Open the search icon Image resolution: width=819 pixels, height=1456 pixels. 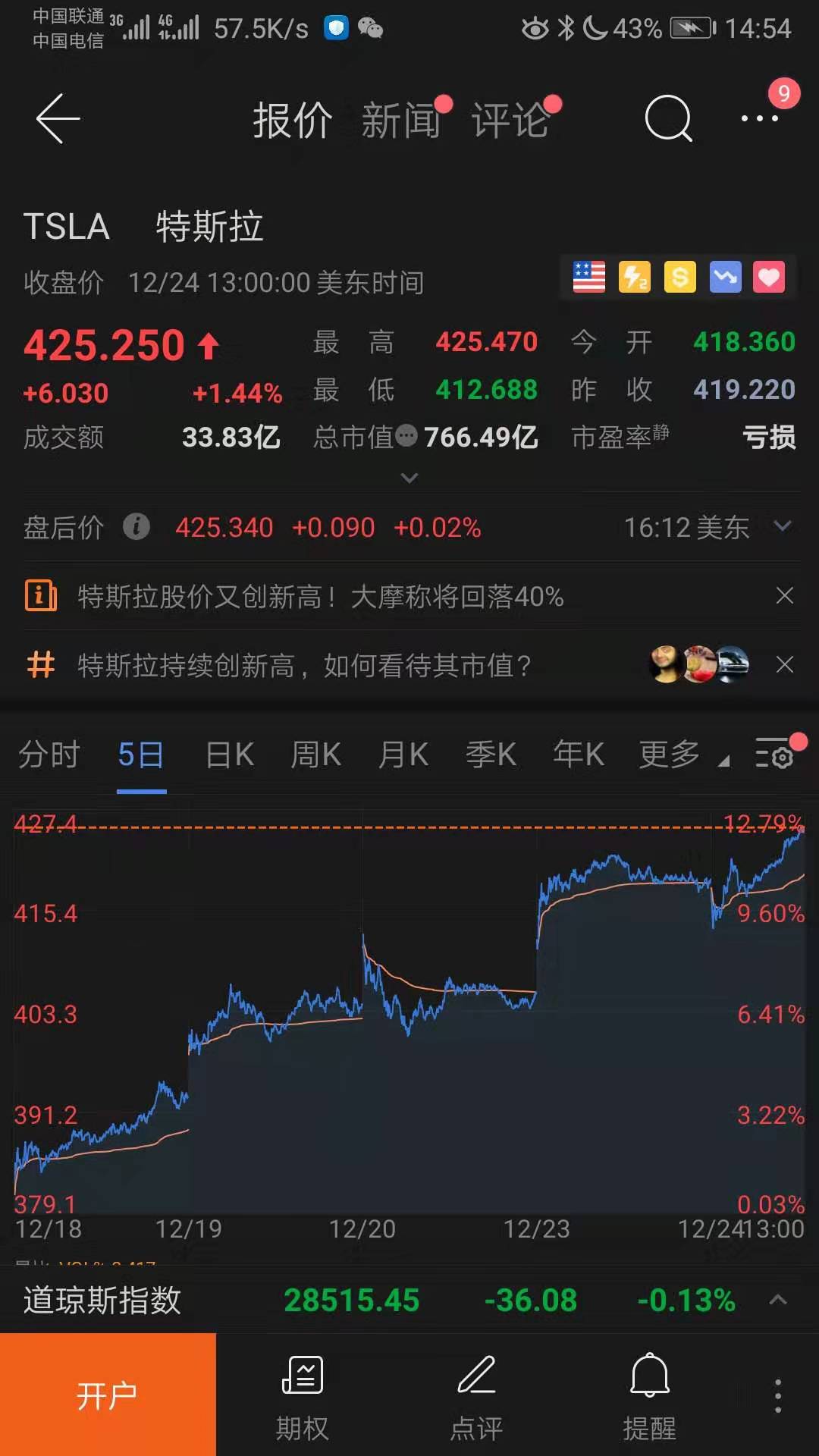668,118
